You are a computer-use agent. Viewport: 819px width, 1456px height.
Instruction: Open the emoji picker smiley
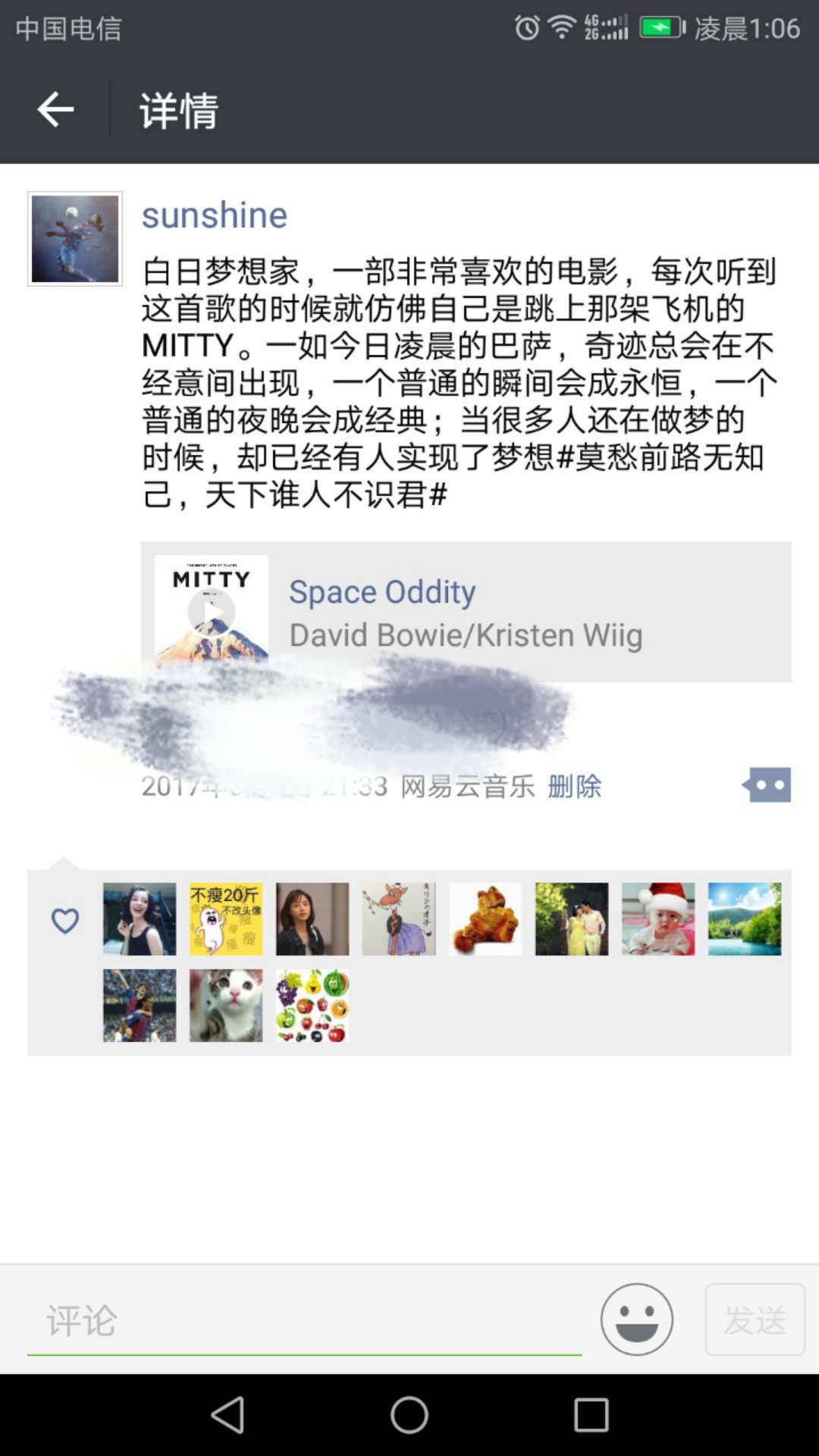tap(636, 1319)
